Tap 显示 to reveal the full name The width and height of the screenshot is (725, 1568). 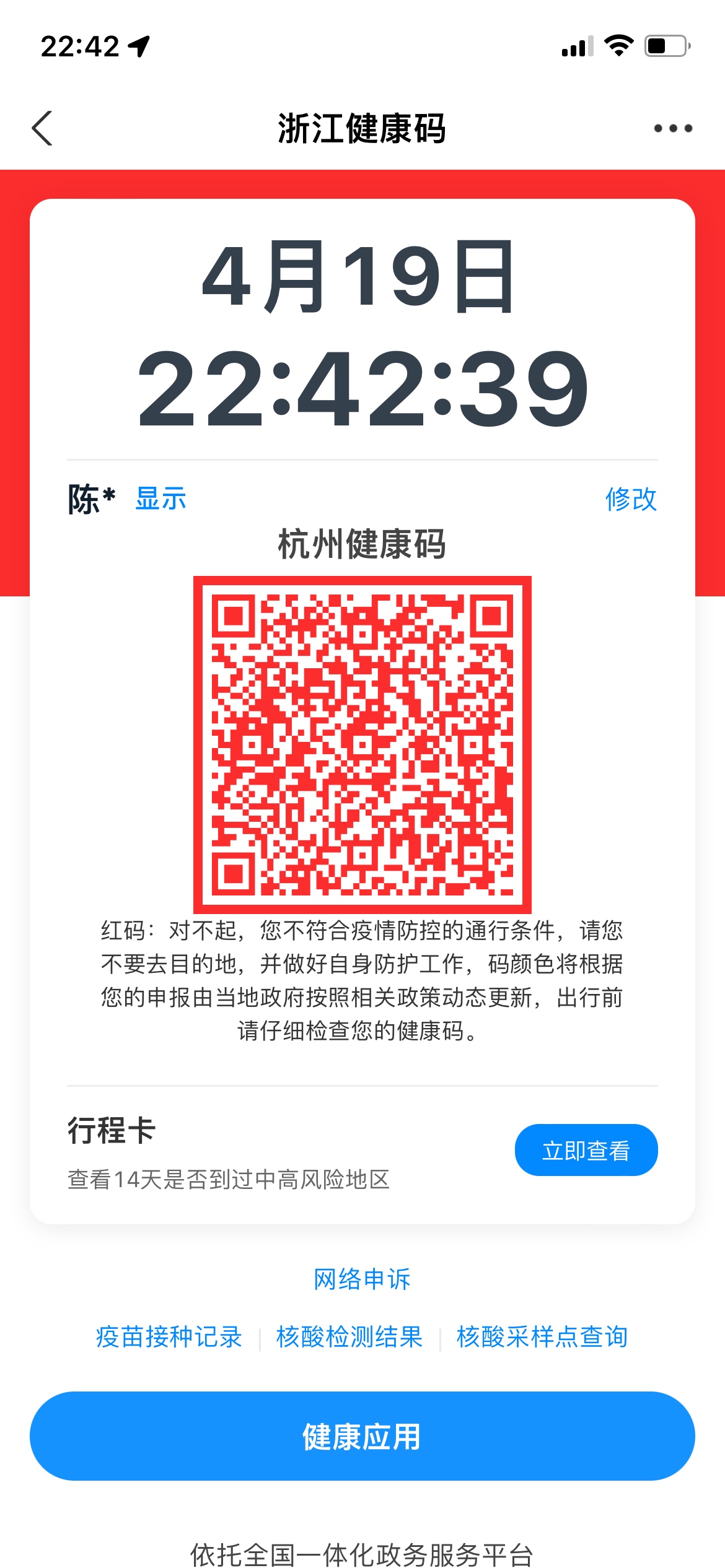(x=160, y=499)
